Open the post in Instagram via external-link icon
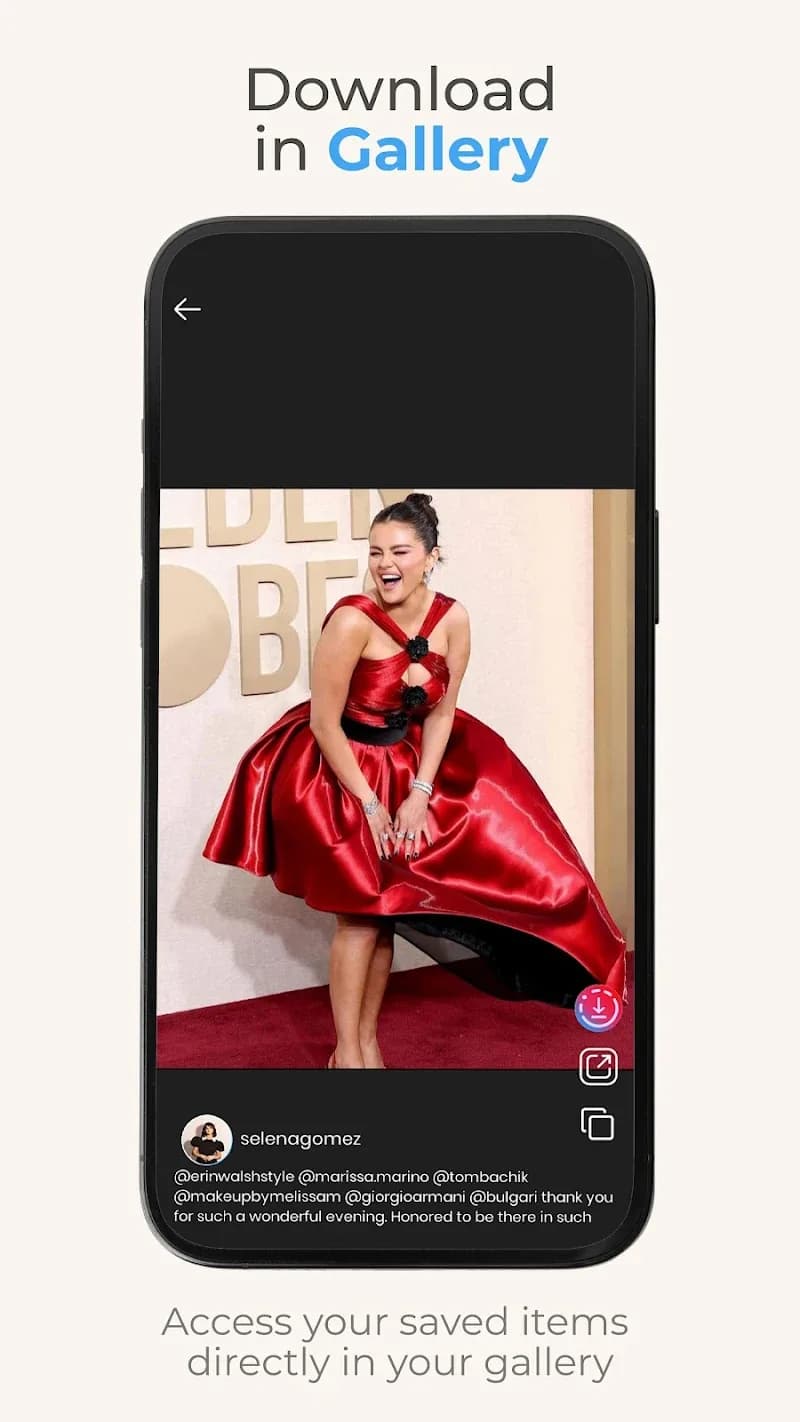Image resolution: width=800 pixels, height=1422 pixels. pyautogui.click(x=598, y=1068)
